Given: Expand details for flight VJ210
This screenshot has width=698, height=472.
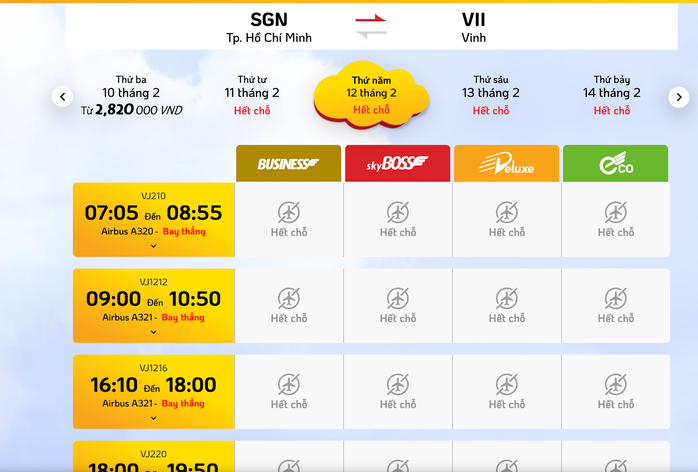Looking at the screenshot, I should (x=153, y=246).
